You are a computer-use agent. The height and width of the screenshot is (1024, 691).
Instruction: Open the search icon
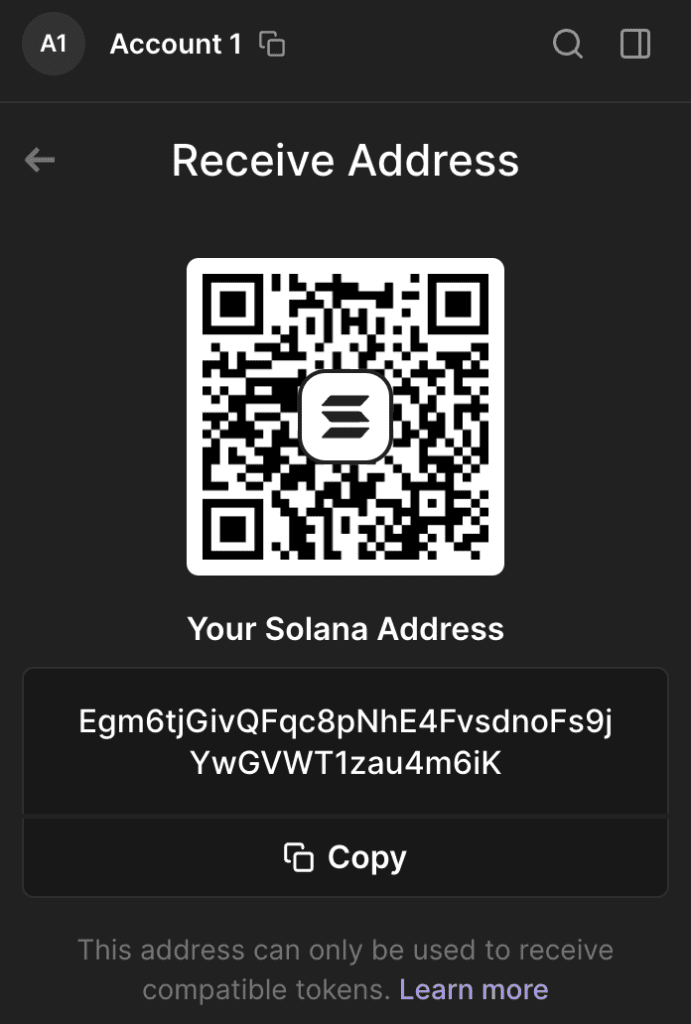[x=567, y=44]
